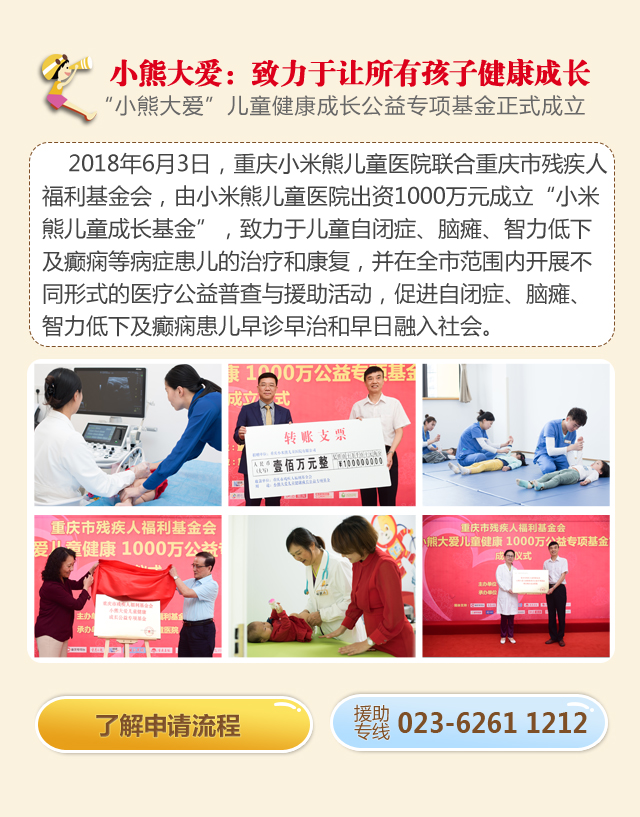Call 援助专线 hotline 023-6261 1212
640x817 pixels.
click(x=469, y=723)
